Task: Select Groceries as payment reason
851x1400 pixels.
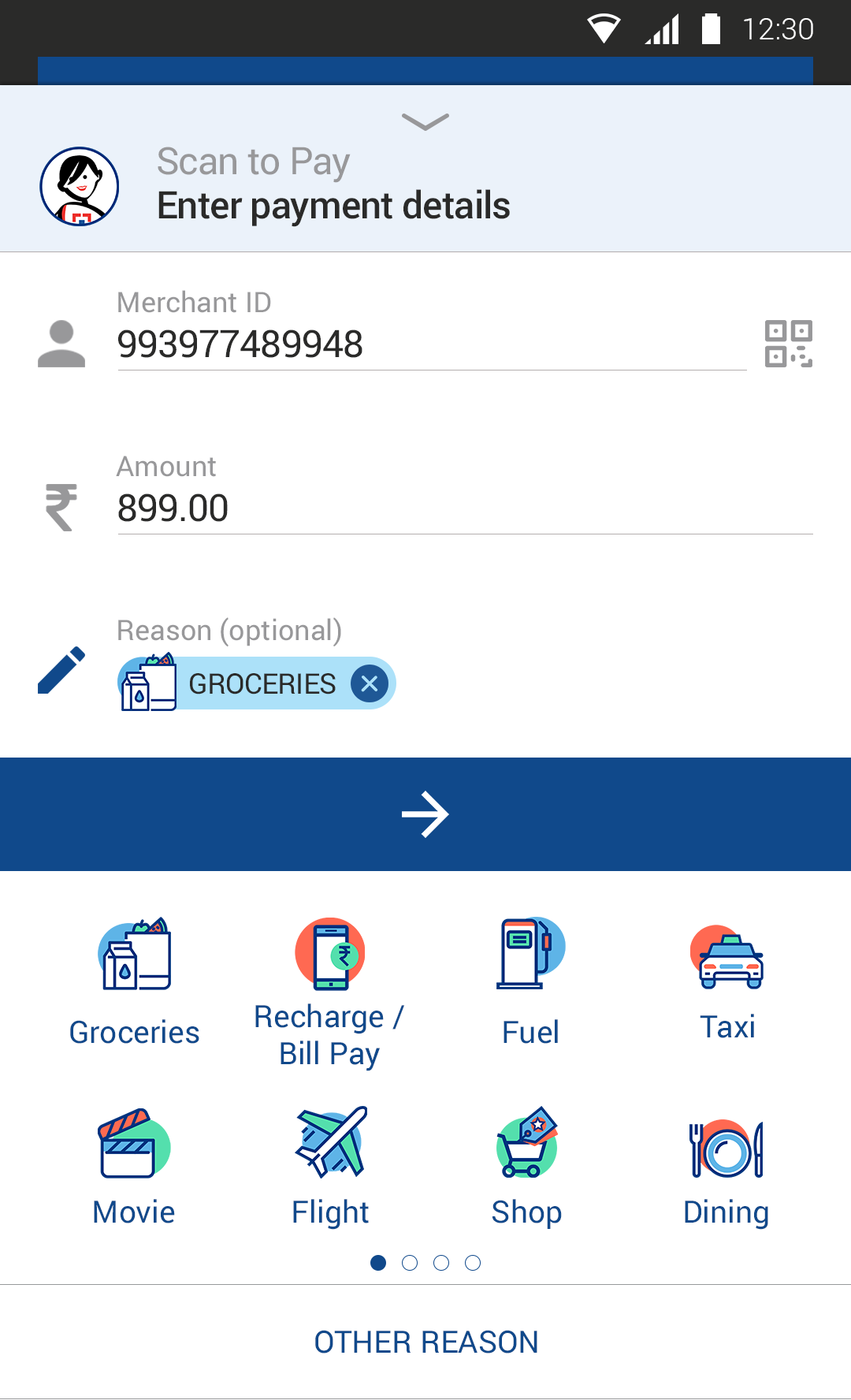Action: (134, 983)
